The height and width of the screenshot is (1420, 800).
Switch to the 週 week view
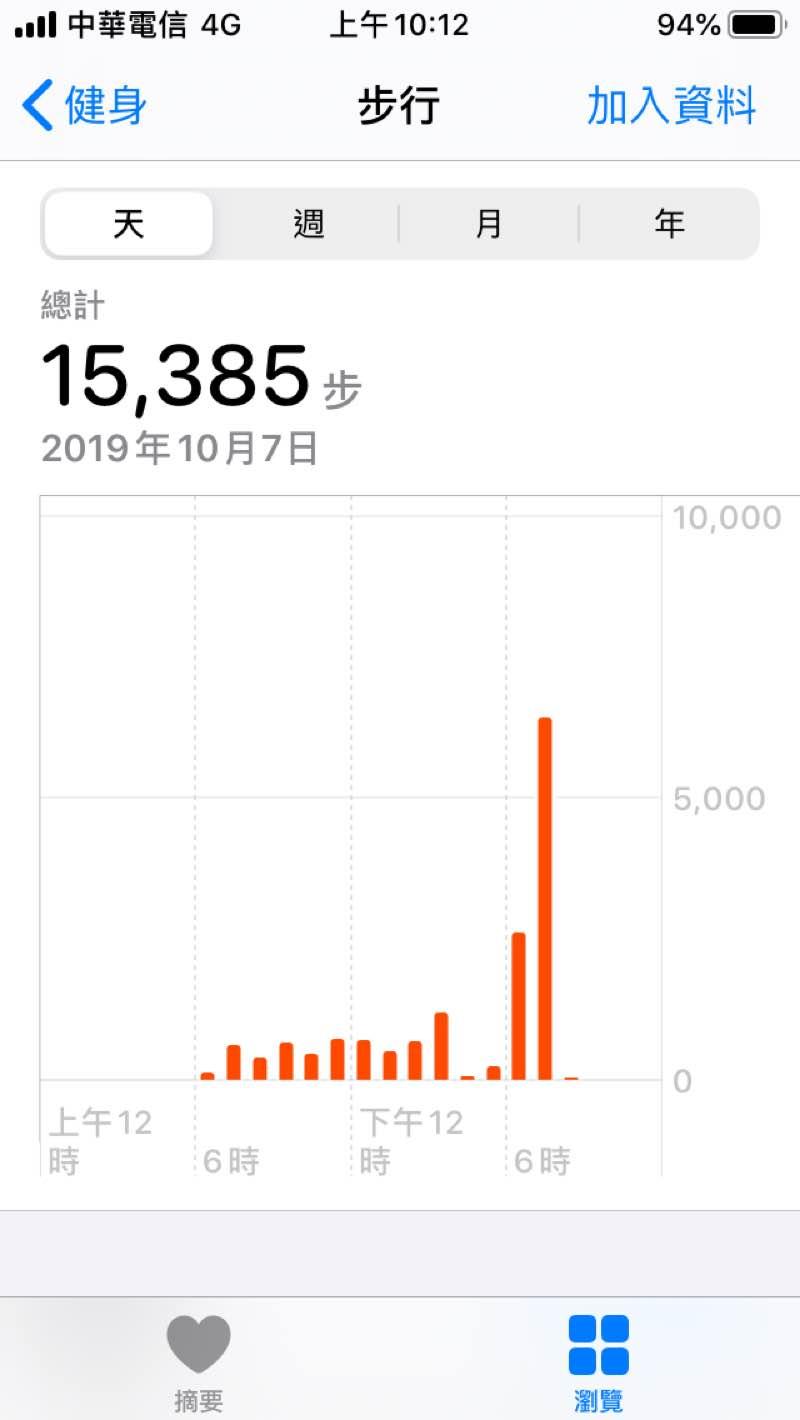pyautogui.click(x=309, y=224)
